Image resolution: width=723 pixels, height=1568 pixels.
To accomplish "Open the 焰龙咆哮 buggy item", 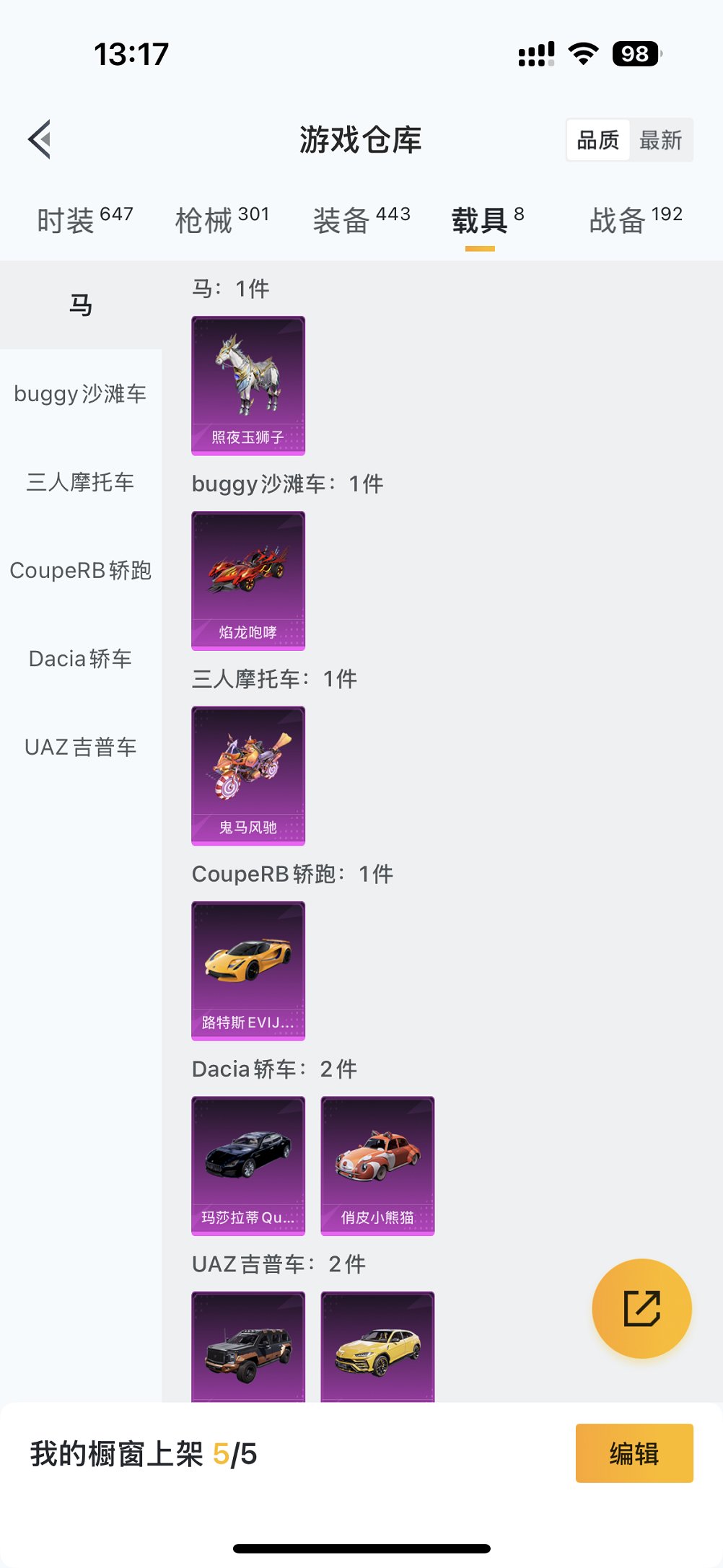I will pos(248,577).
